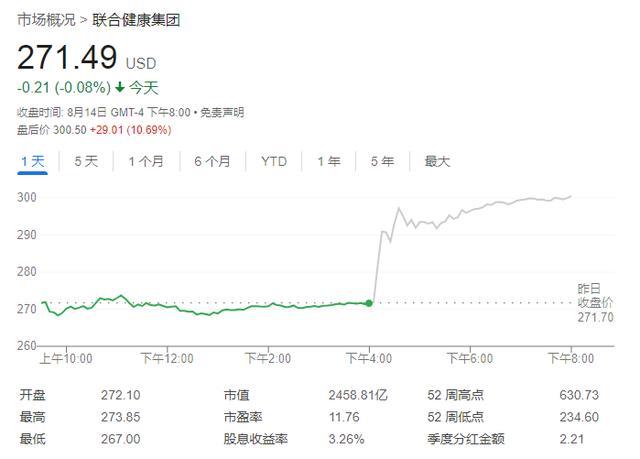Switch to the YTD range
Screen dimensions: 640x459
tap(274, 161)
